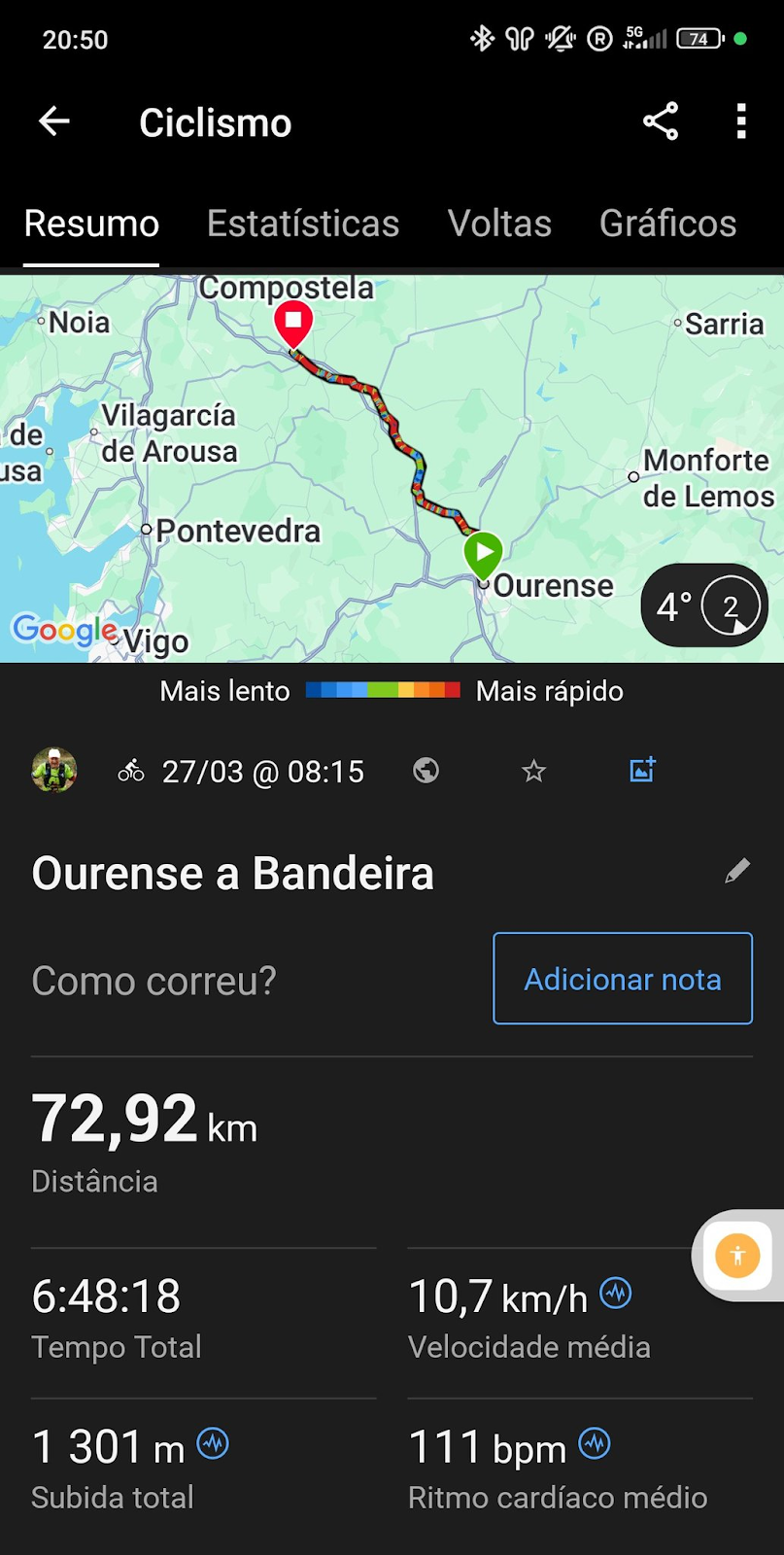The height and width of the screenshot is (1555, 784).
Task: Open the profile picture avatar
Action: pyautogui.click(x=54, y=771)
